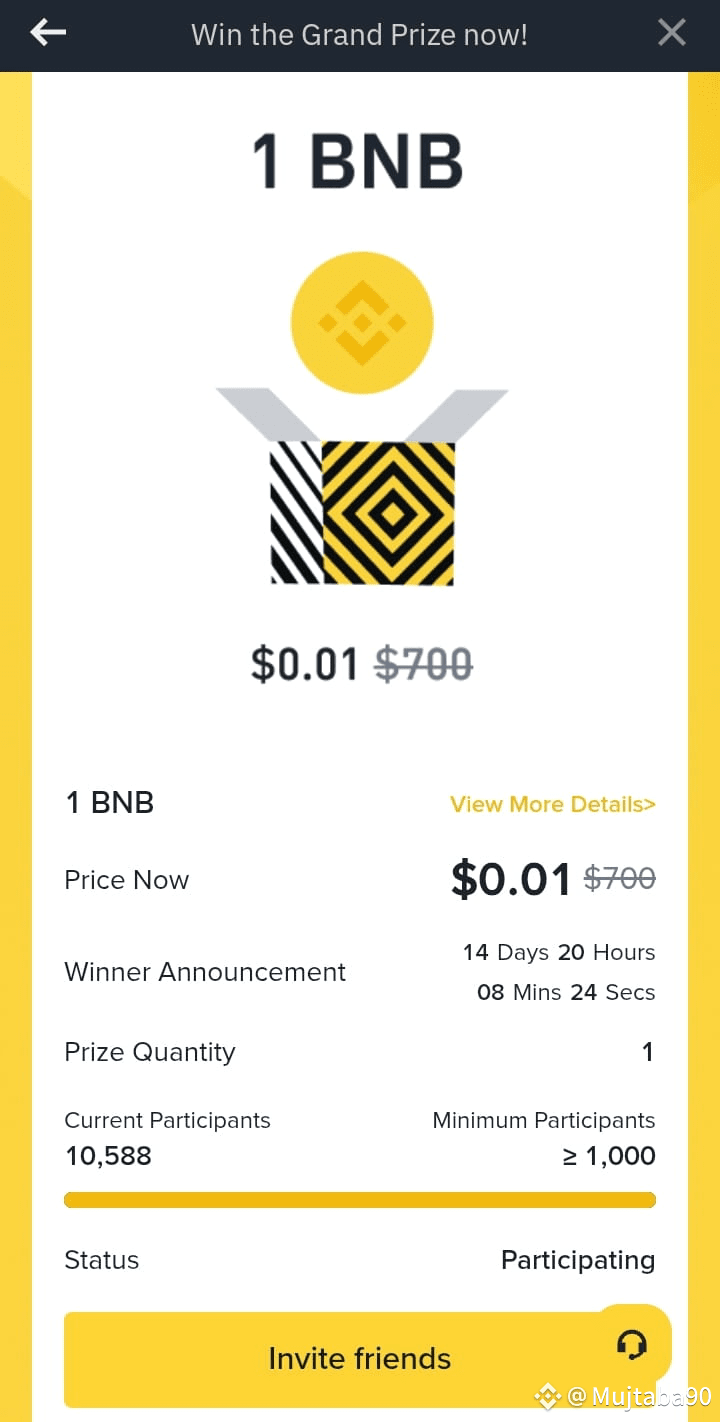The width and height of the screenshot is (720, 1422).
Task: Select the BNB coin logo above the gift box
Action: pos(361,321)
